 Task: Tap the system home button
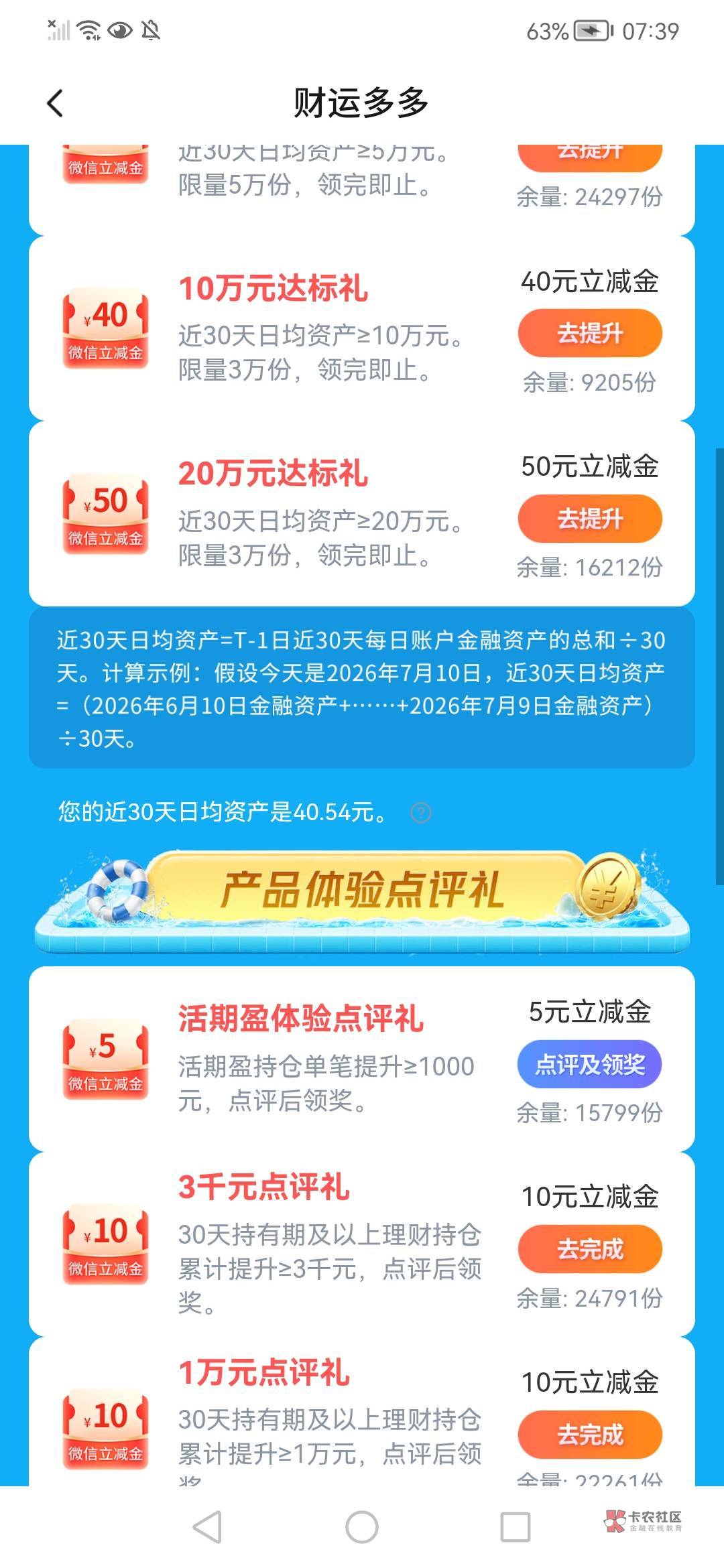tap(362, 1527)
